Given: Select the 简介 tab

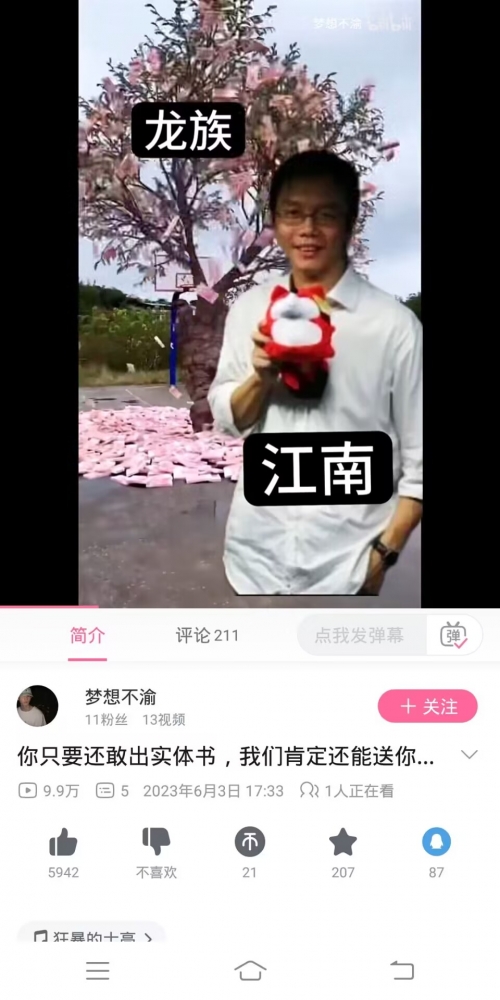Looking at the screenshot, I should [x=87, y=635].
